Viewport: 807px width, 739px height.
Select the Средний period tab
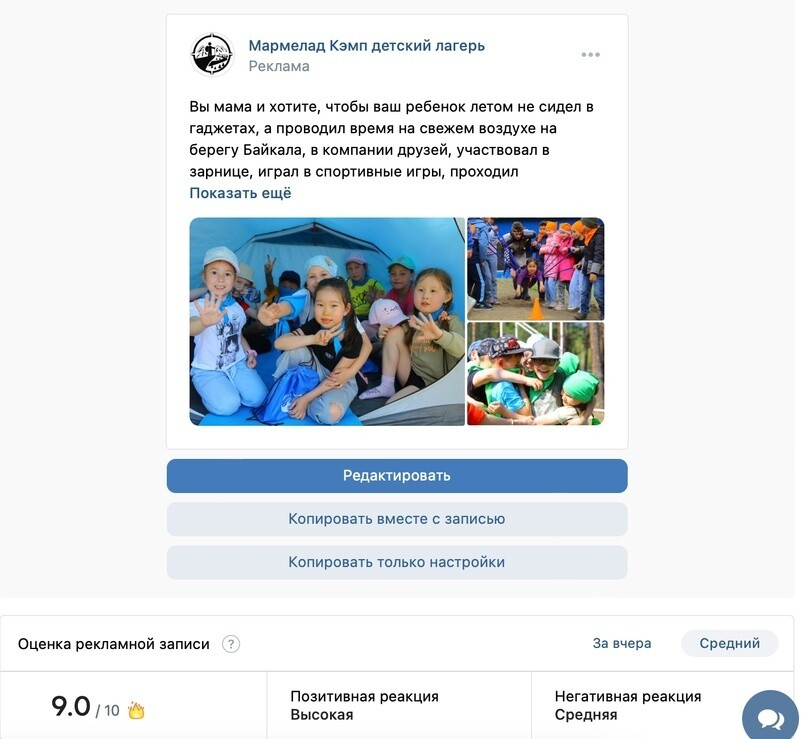(729, 643)
